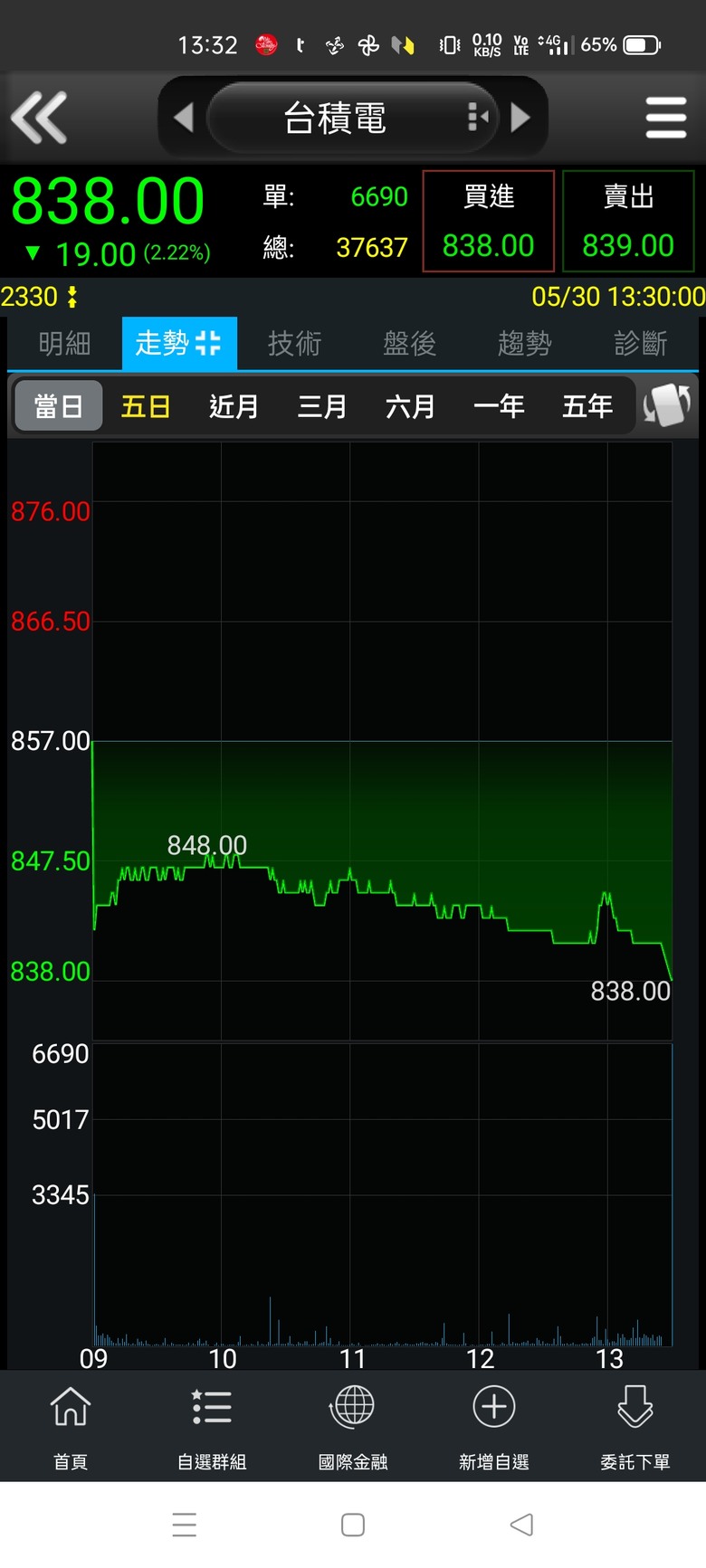Select the 一年 chart range

[x=499, y=406]
